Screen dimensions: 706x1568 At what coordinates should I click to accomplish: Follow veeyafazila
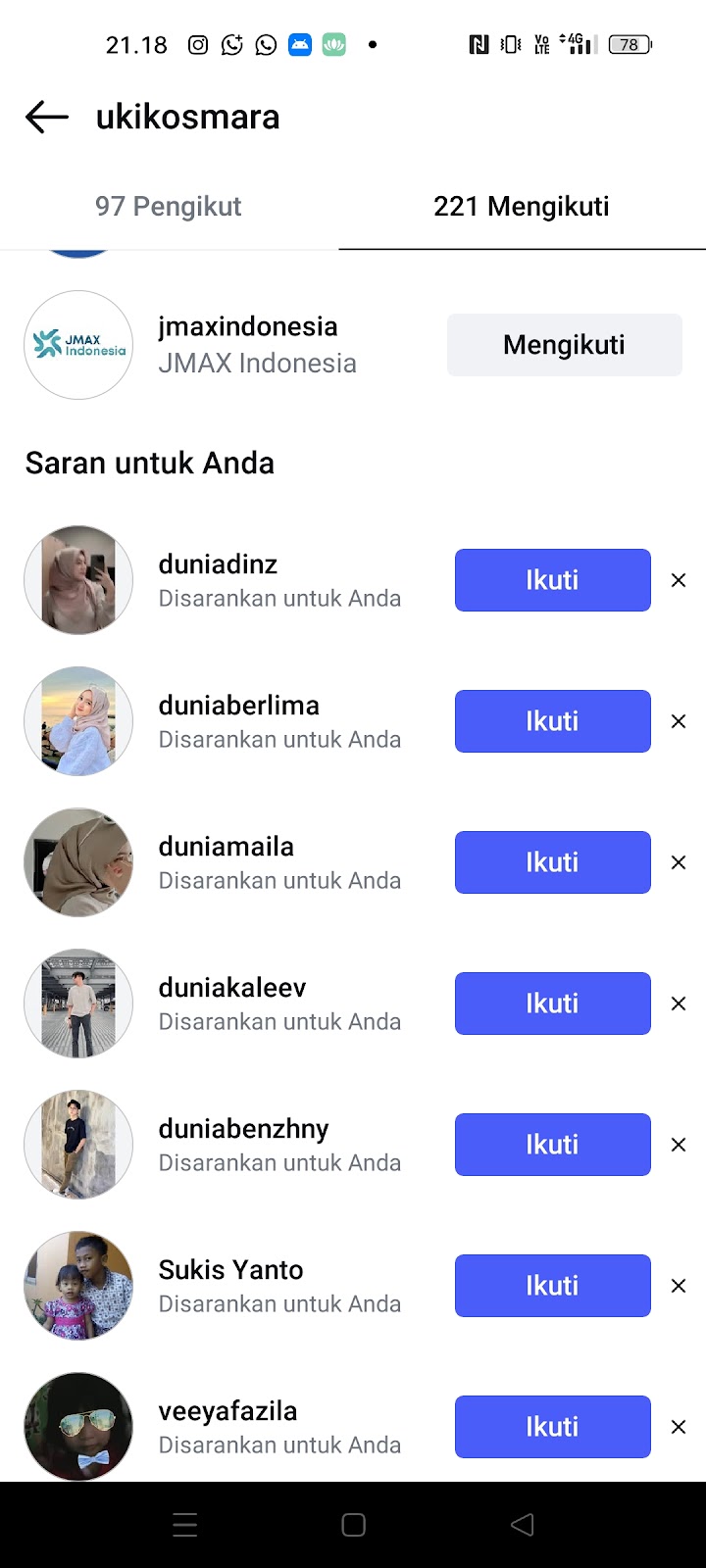[552, 1427]
